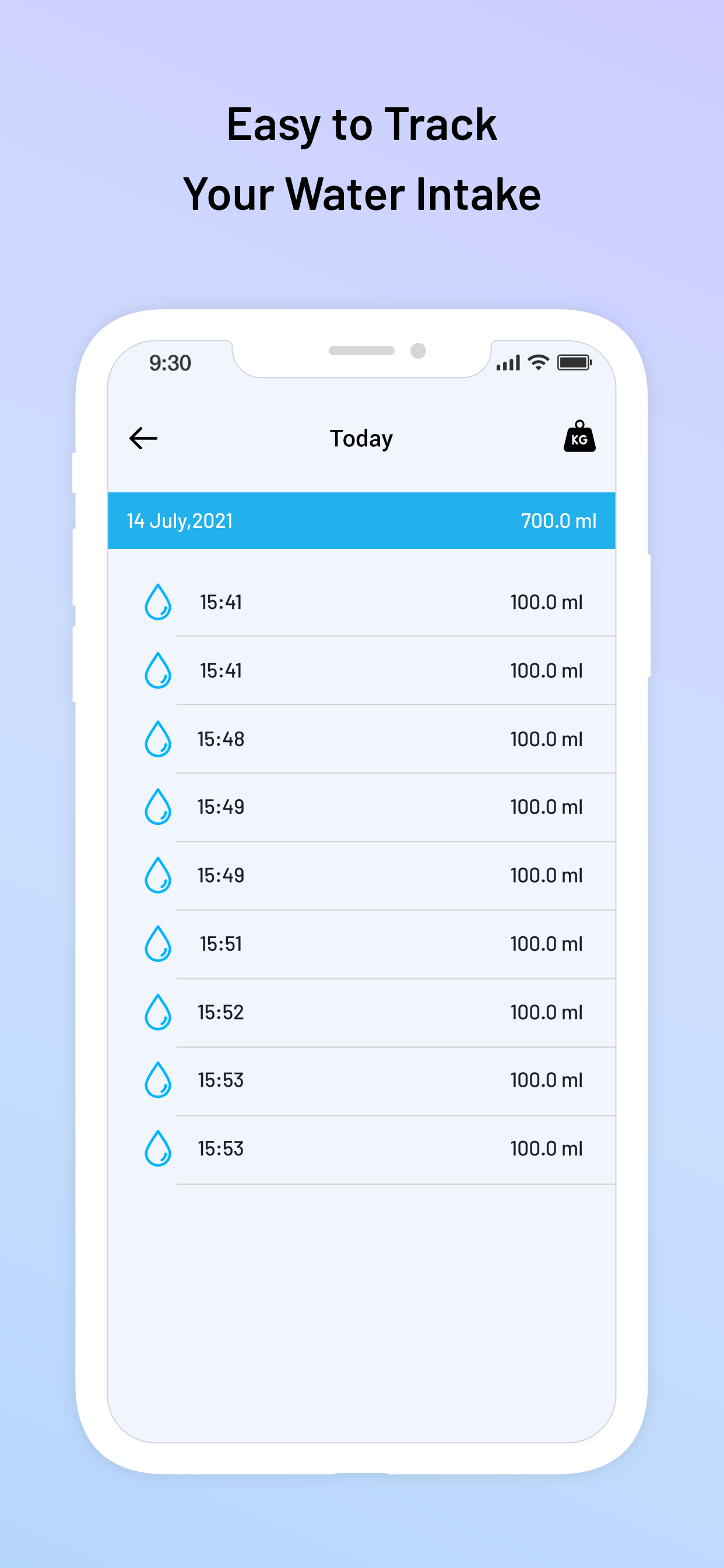The height and width of the screenshot is (1568, 724).
Task: Click the 15:49 time label
Action: click(221, 807)
